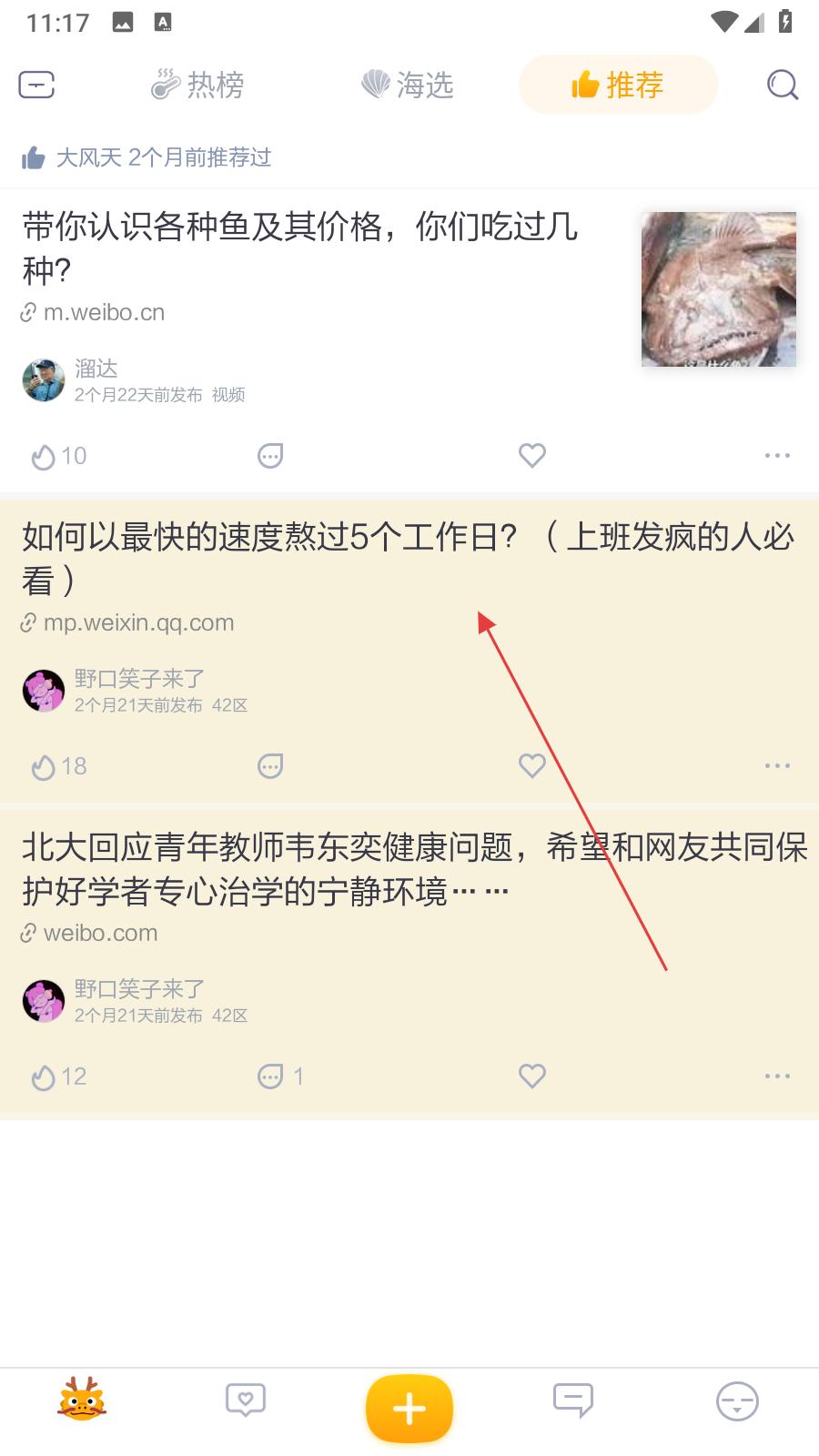819x1456 pixels.
Task: Open the 北大回应青年教师 post
Action: (x=414, y=868)
